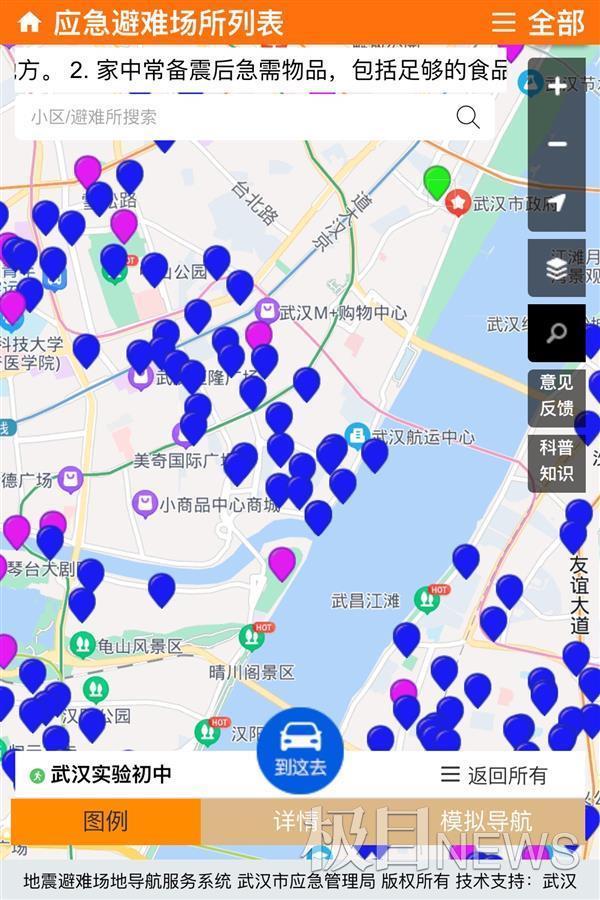Select the green shelter marker near 武汉市政府

pos(437,181)
